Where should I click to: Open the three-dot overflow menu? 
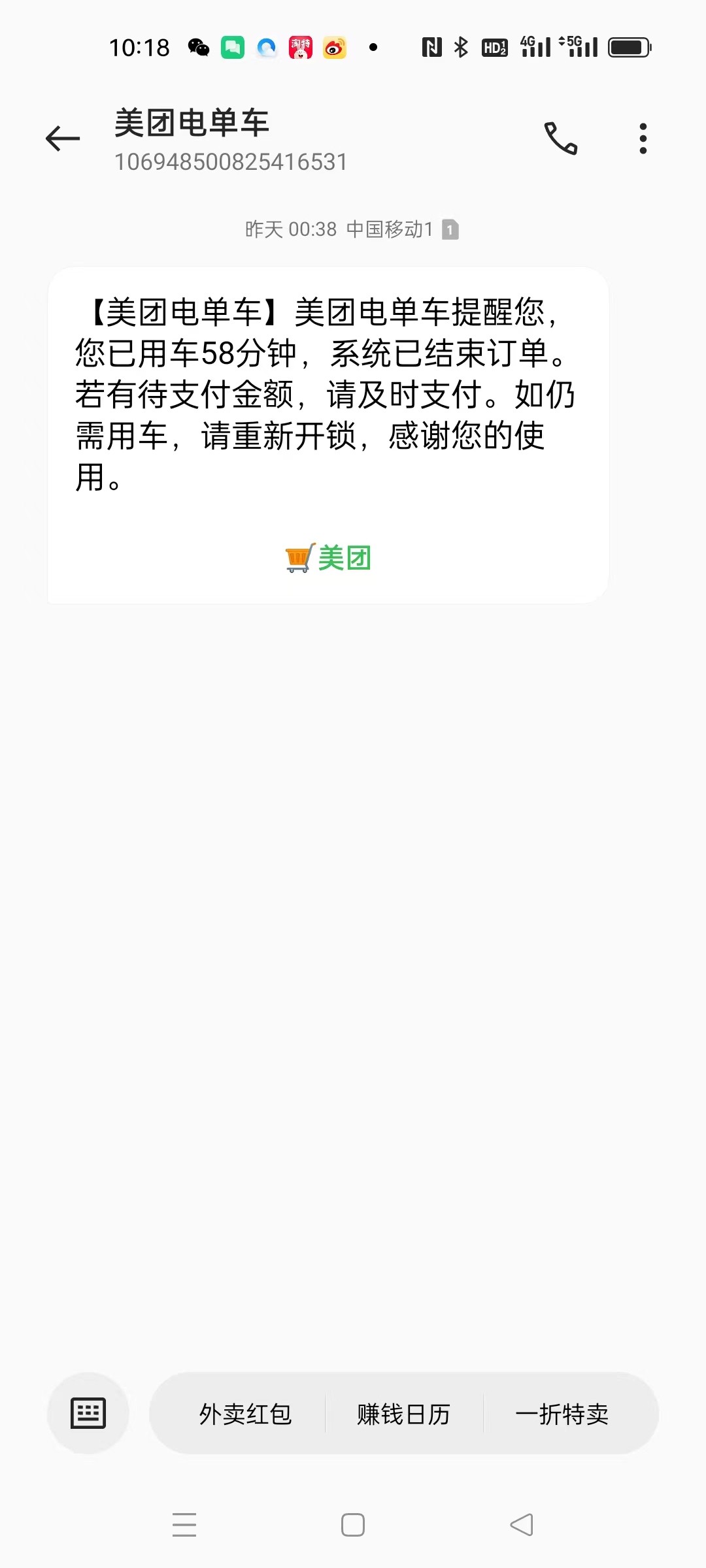[643, 139]
